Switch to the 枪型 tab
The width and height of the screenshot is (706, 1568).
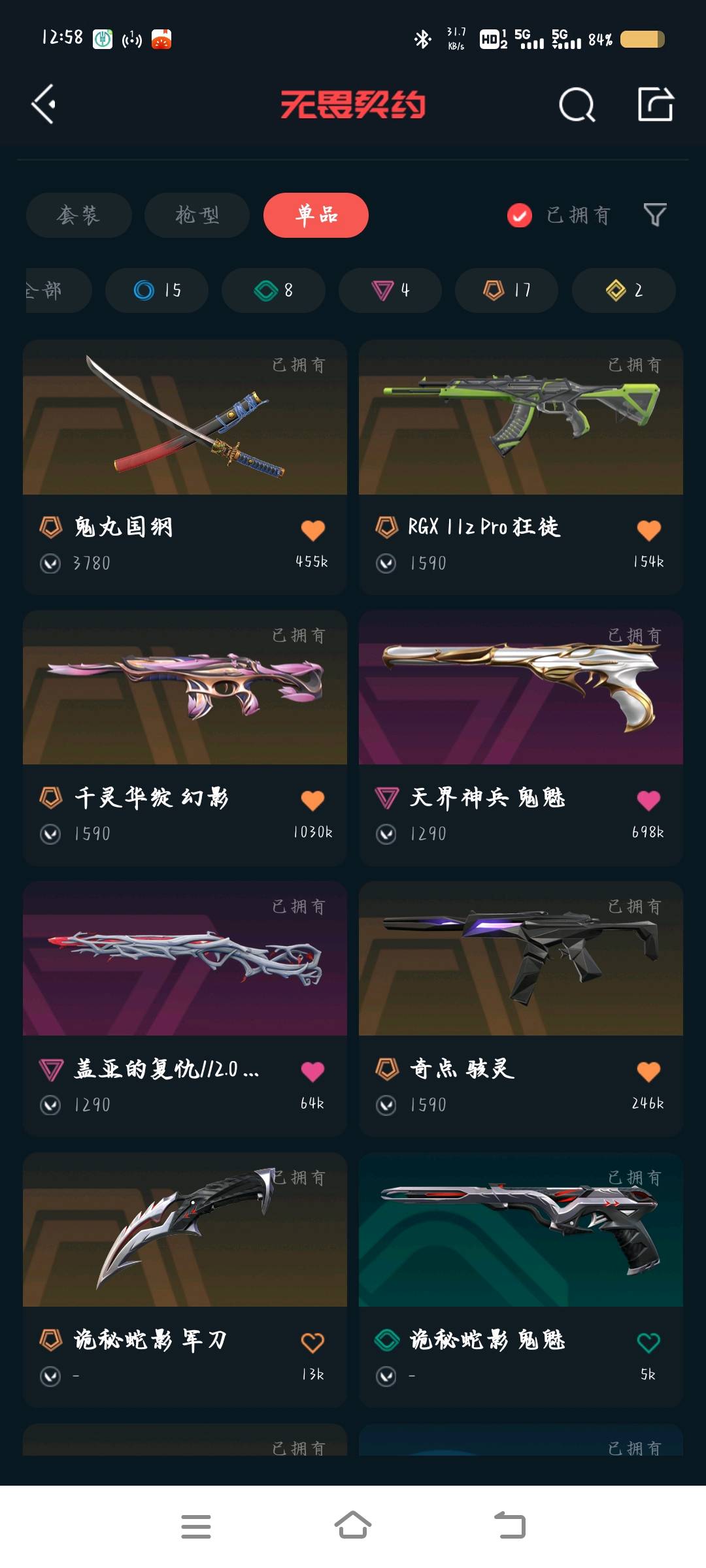click(x=197, y=215)
